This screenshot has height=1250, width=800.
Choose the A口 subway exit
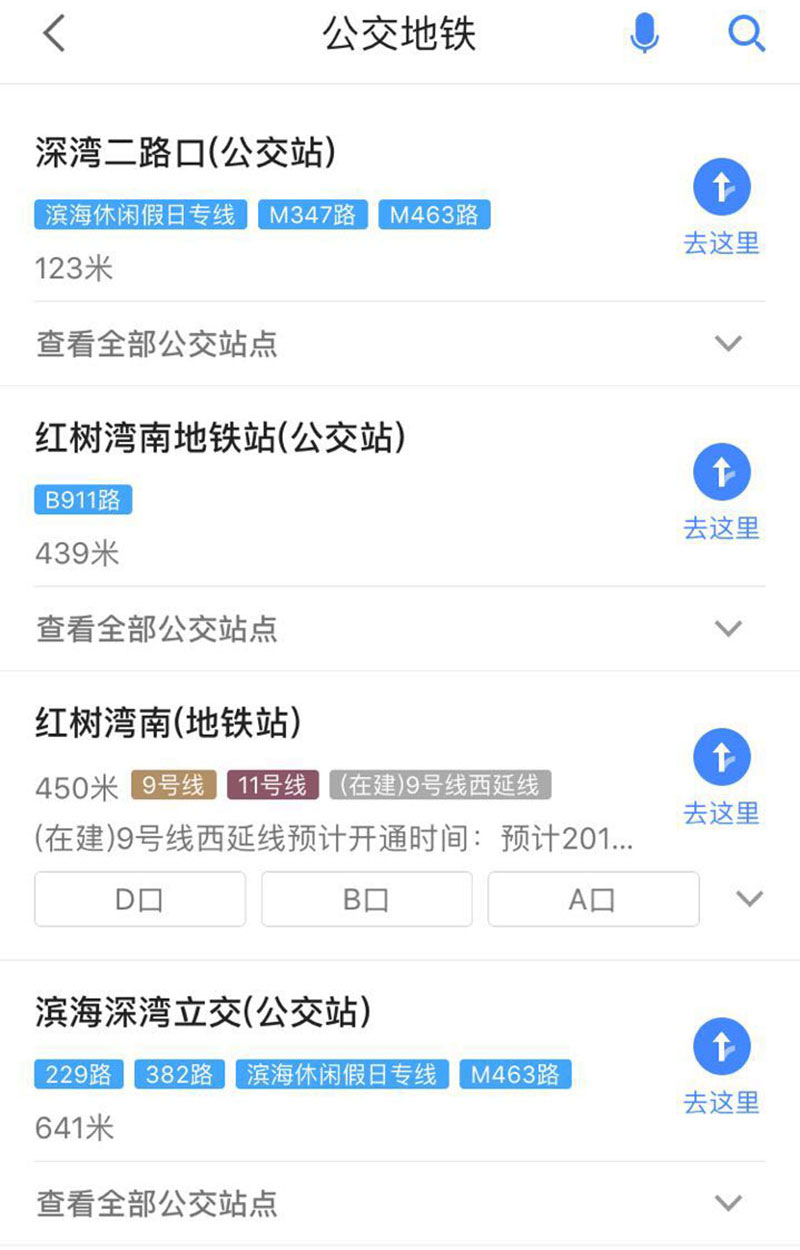[x=593, y=899]
